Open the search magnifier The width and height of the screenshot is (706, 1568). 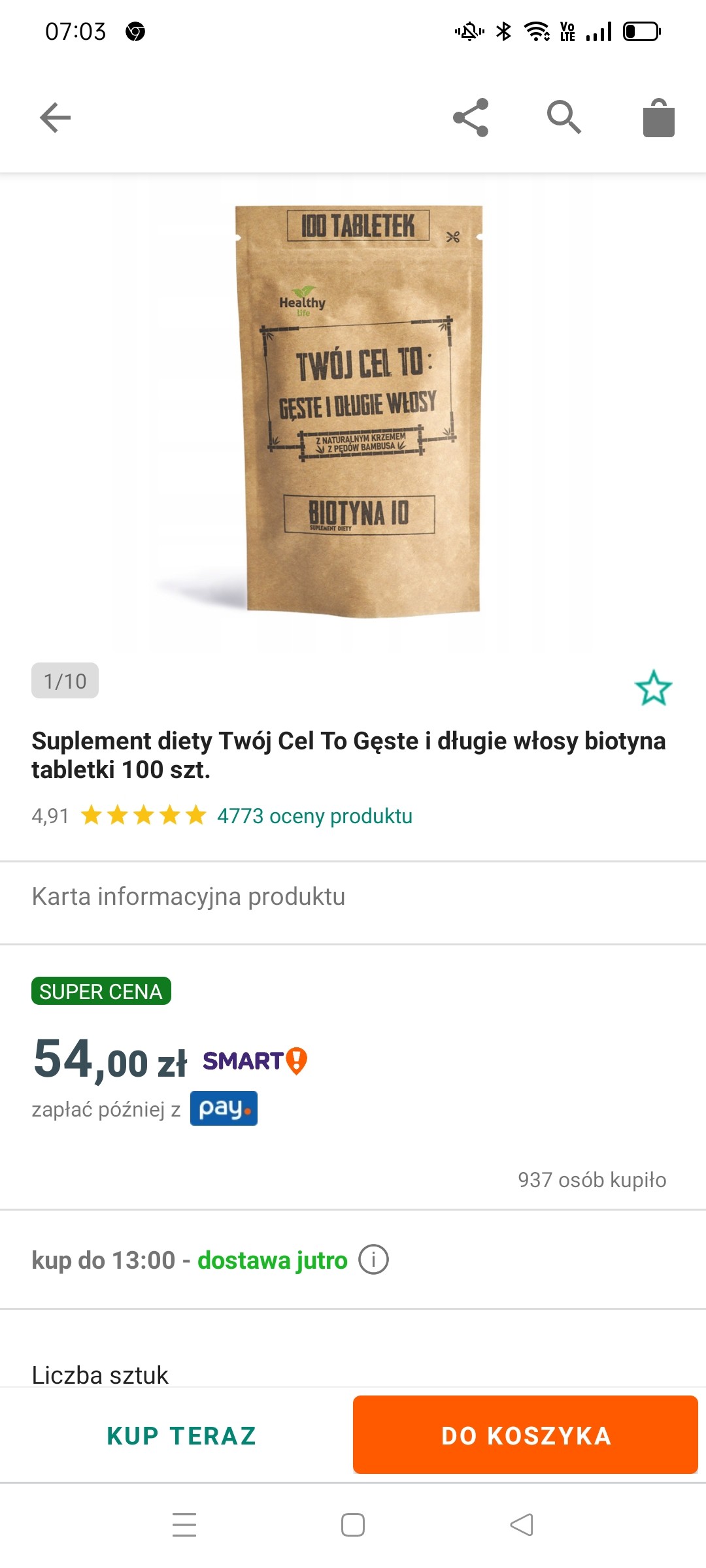tap(563, 118)
